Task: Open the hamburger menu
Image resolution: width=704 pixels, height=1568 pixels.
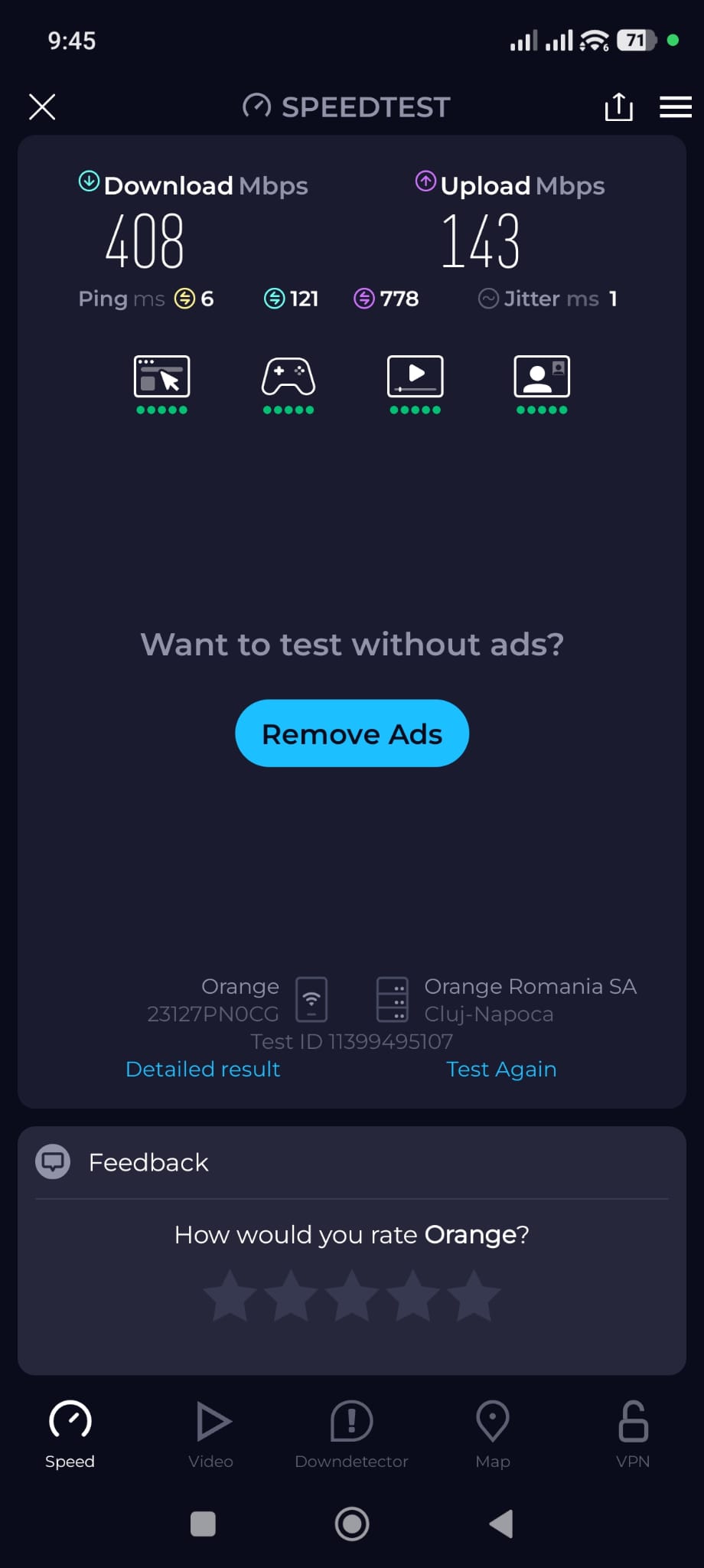Action: tap(675, 107)
